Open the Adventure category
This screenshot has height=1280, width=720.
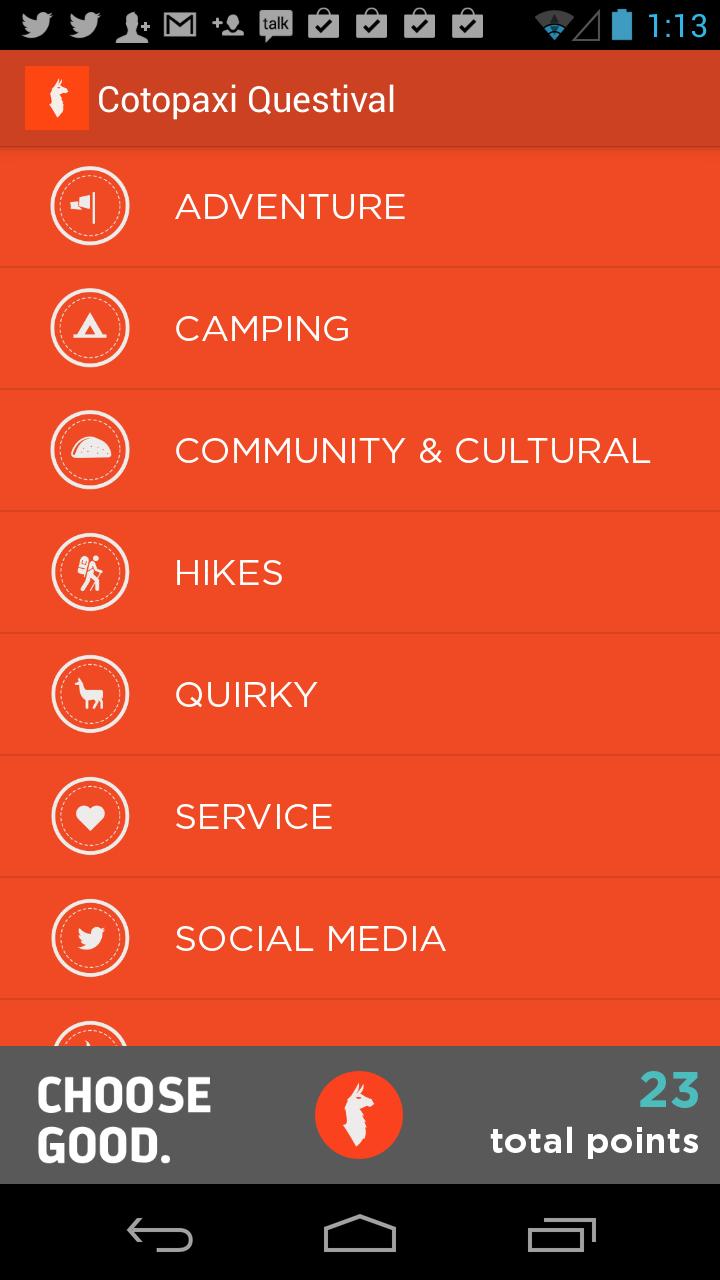pyautogui.click(x=290, y=205)
